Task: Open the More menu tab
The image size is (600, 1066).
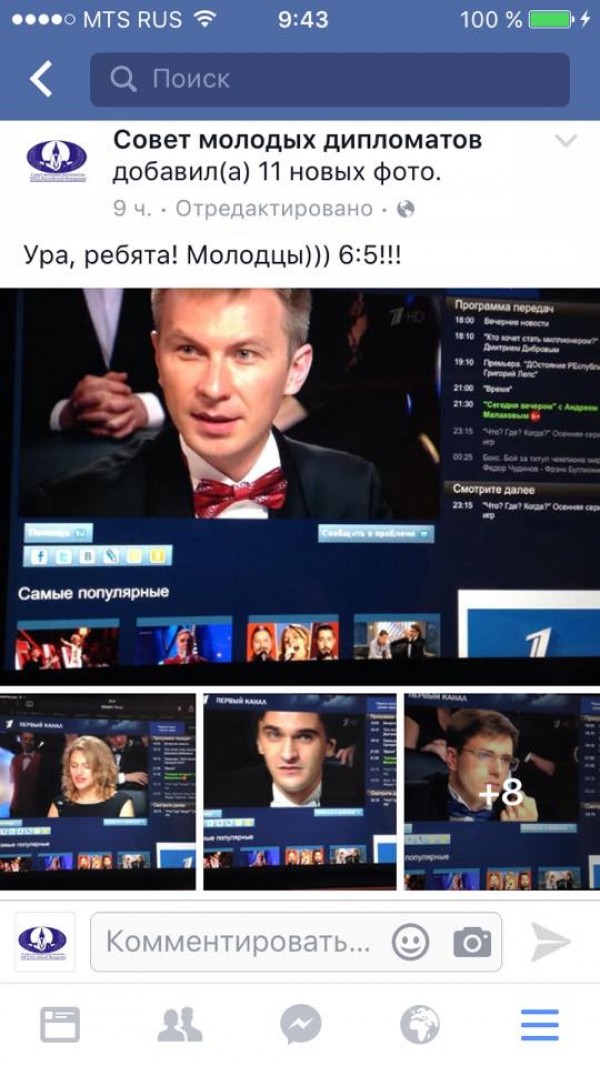Action: (x=539, y=1024)
